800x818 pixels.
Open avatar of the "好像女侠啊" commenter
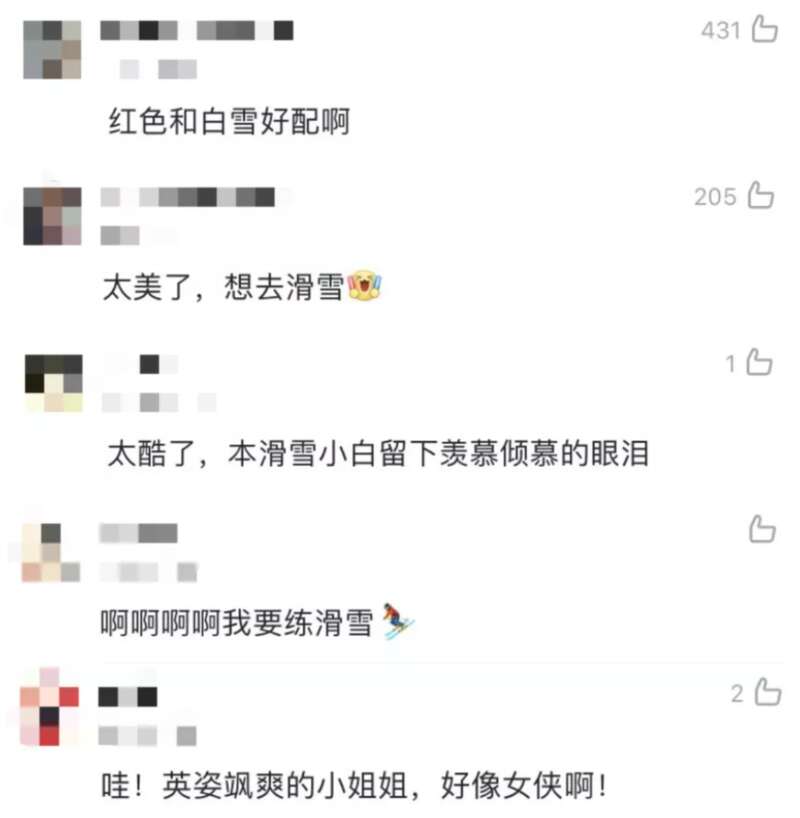tap(50, 708)
